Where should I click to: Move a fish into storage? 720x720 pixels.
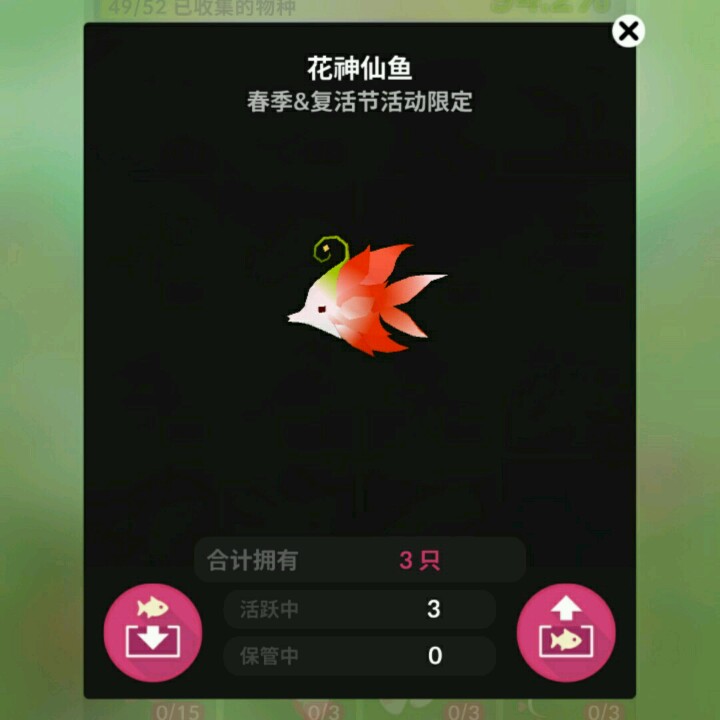click(x=153, y=632)
